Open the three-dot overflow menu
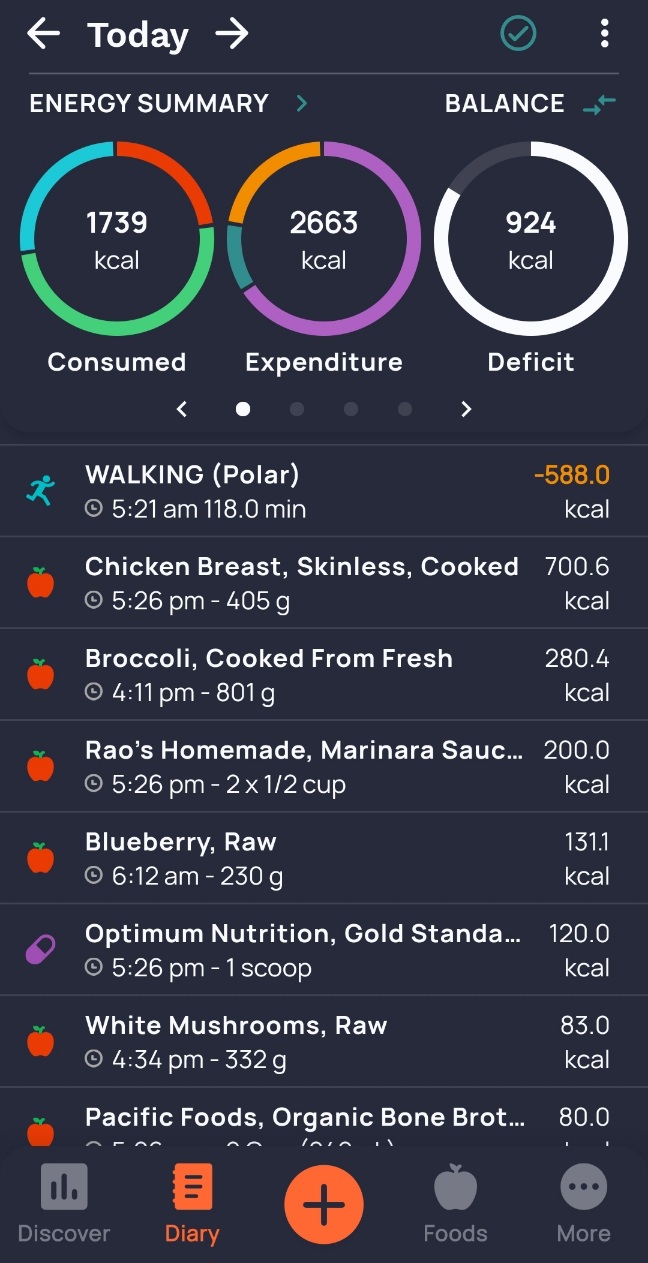 (604, 34)
